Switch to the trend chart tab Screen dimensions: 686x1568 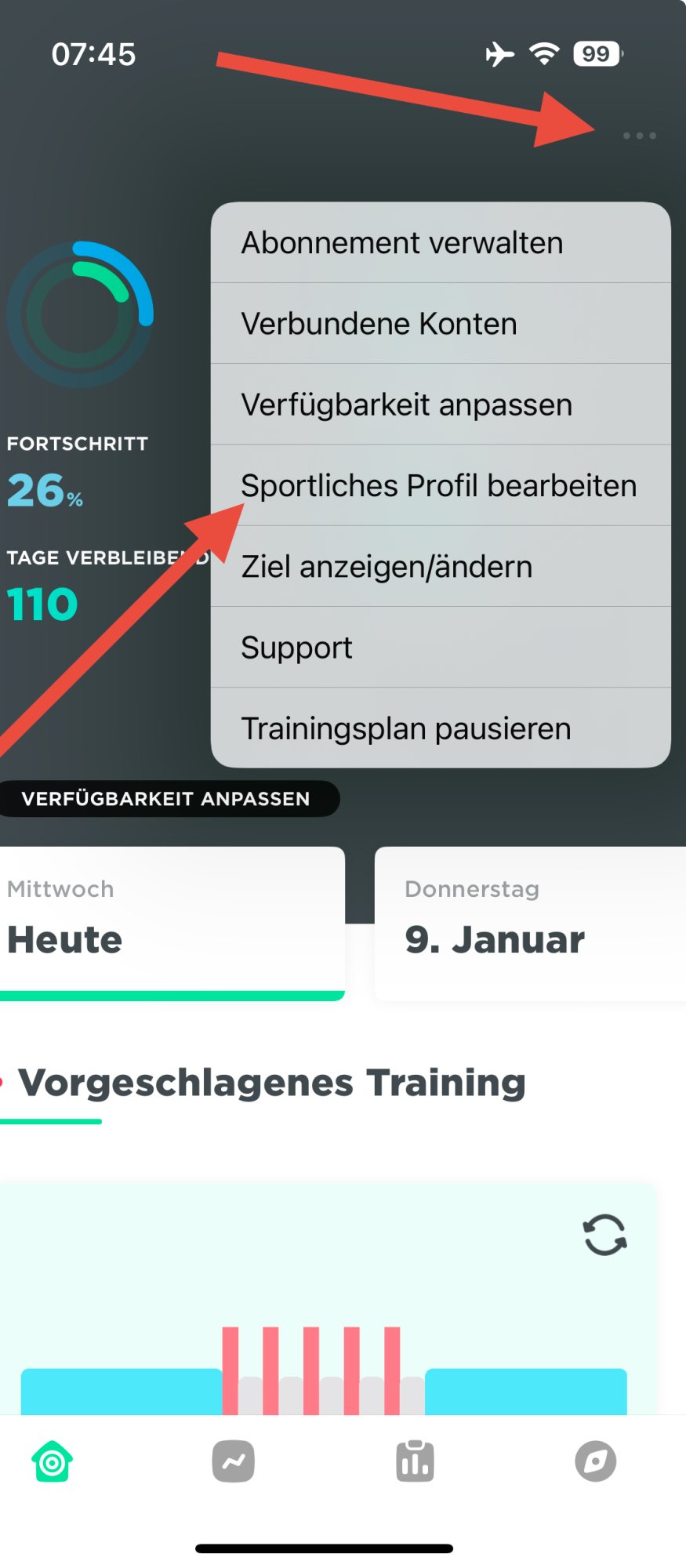[x=234, y=1461]
